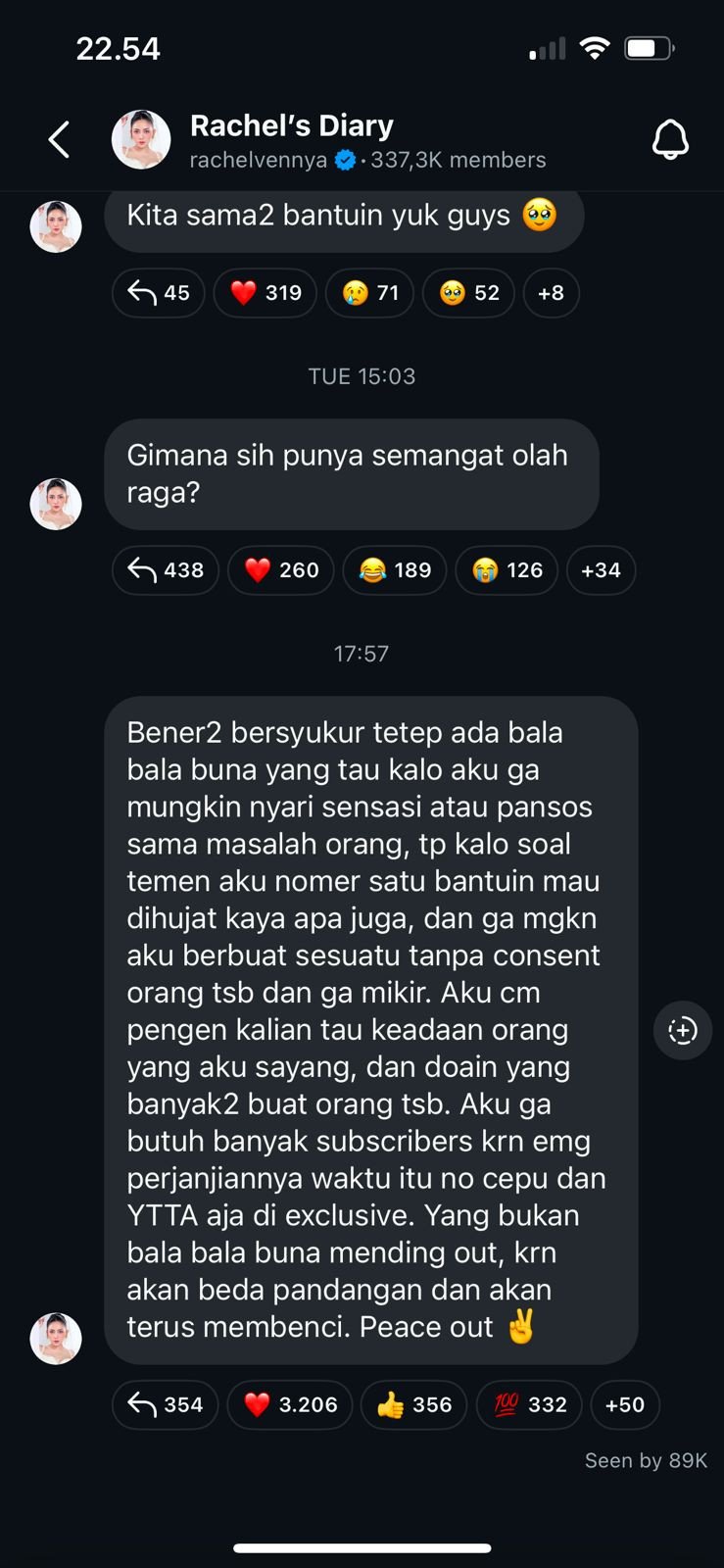The width and height of the screenshot is (724, 1568).
Task: Open the add-reaction icon beside the long message
Action: click(683, 1030)
